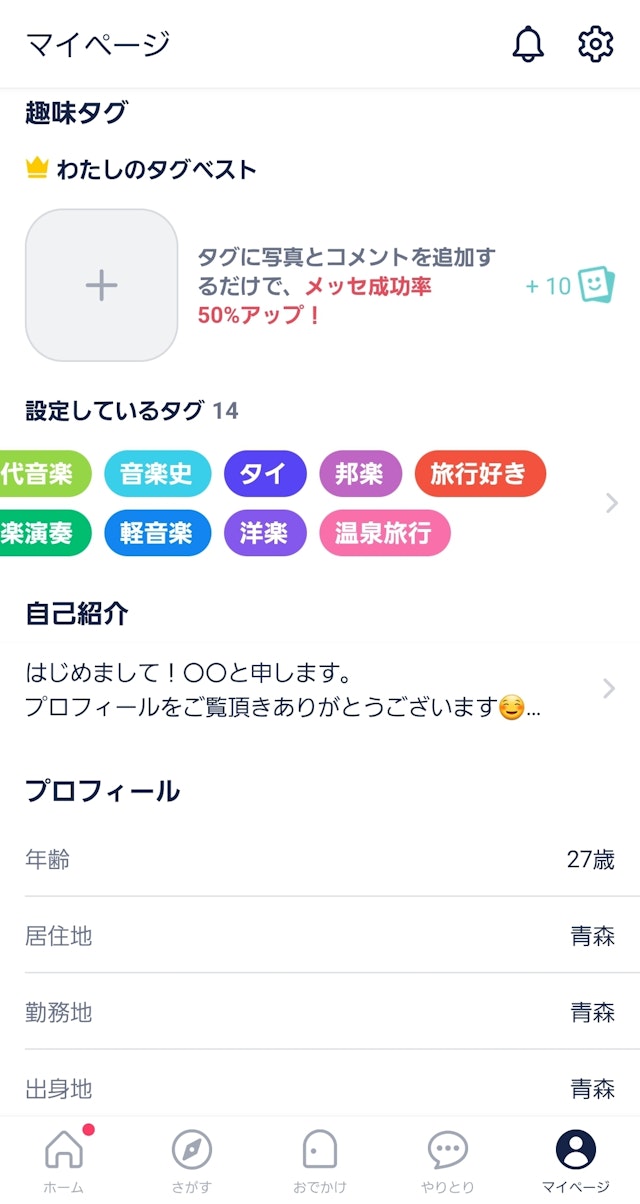Switch to the ホーム tab
Image resolution: width=640 pixels, height=1204 pixels.
click(x=64, y=1160)
